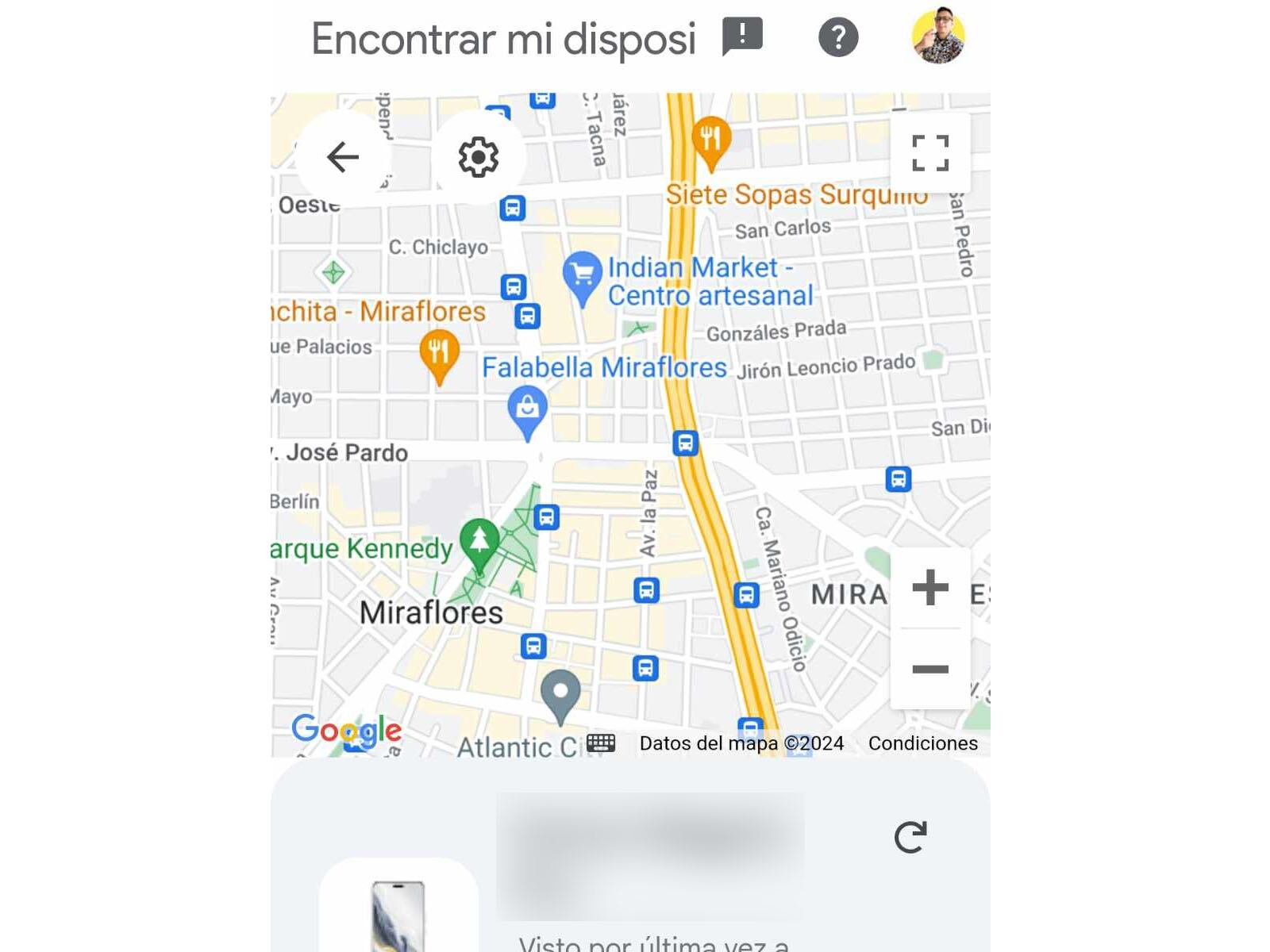Open the Condiciones link on the map
The height and width of the screenshot is (952, 1270).
click(x=922, y=743)
